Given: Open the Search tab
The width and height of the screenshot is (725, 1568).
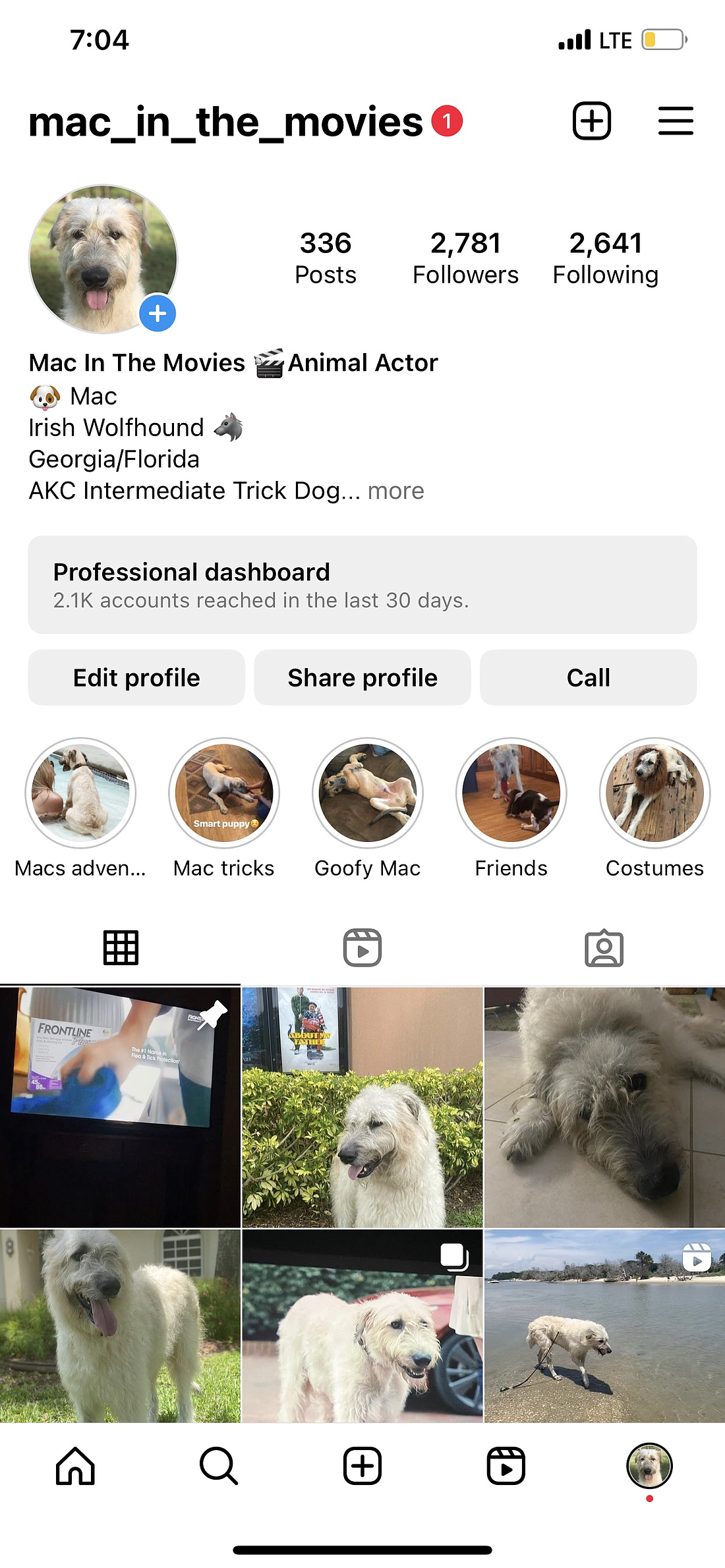Looking at the screenshot, I should (x=218, y=1466).
